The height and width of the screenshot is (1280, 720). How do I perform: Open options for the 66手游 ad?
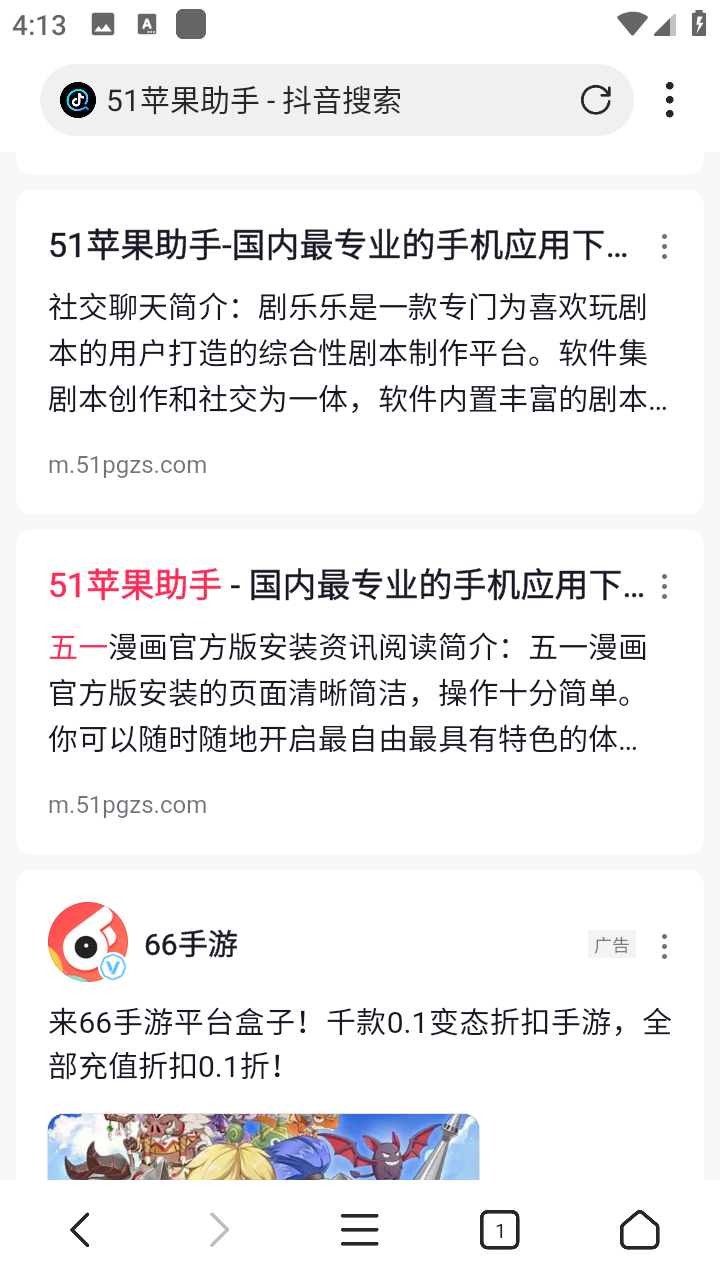pos(664,946)
